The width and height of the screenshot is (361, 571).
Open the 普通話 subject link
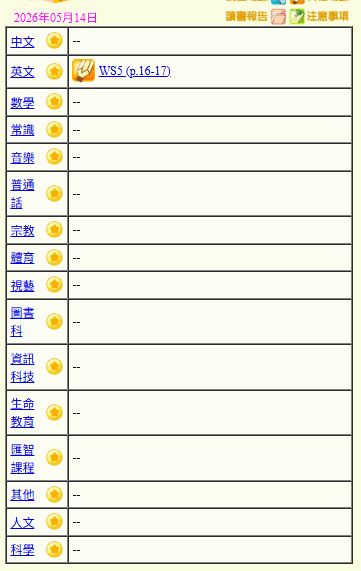tap(22, 194)
